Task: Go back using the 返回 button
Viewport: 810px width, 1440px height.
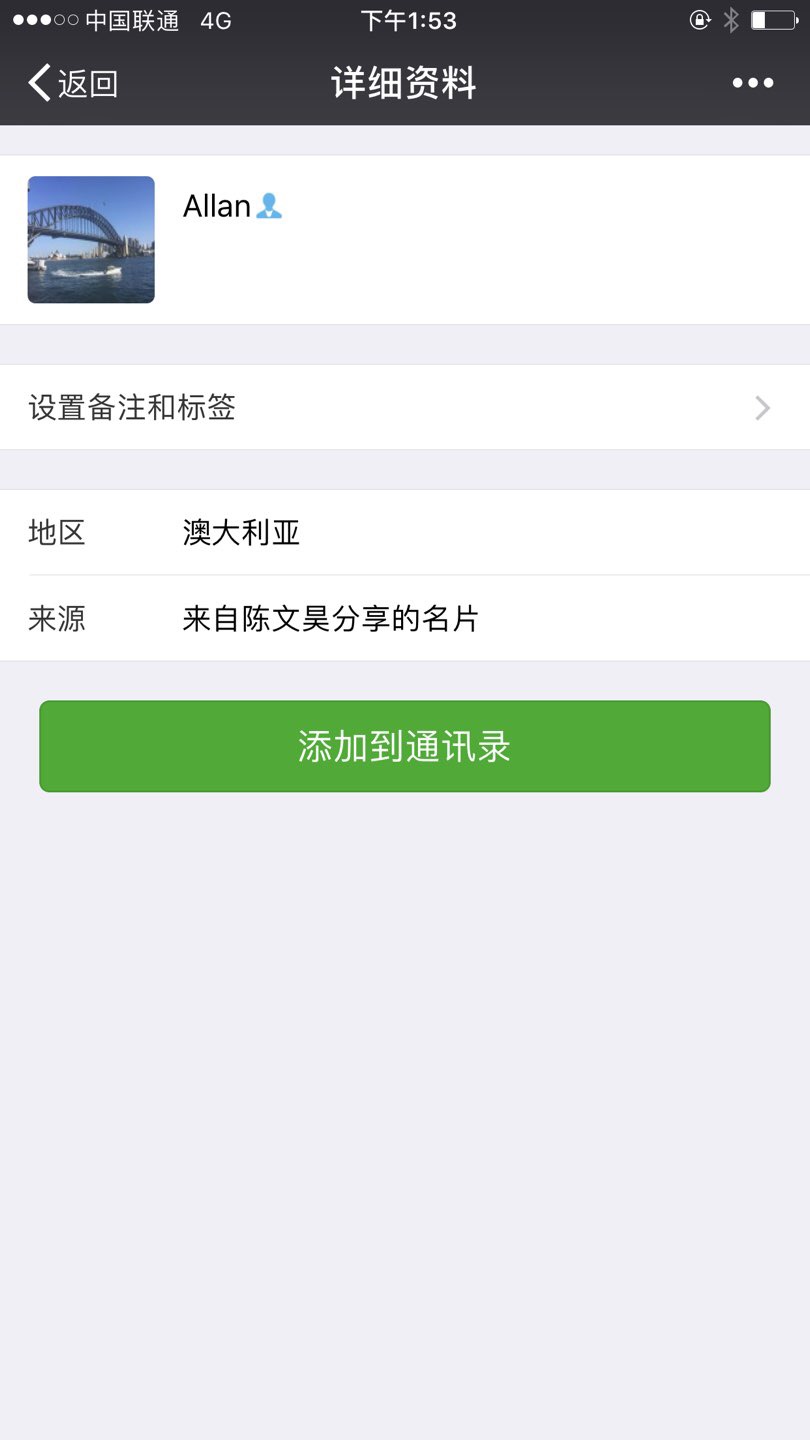Action: (x=73, y=83)
